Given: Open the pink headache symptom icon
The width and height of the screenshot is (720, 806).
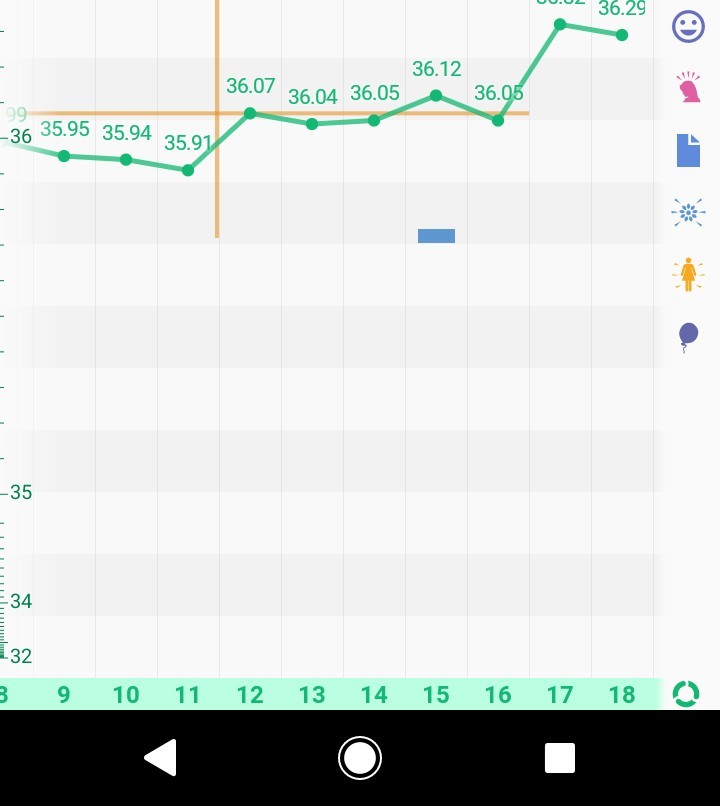Looking at the screenshot, I should pyautogui.click(x=688, y=88).
